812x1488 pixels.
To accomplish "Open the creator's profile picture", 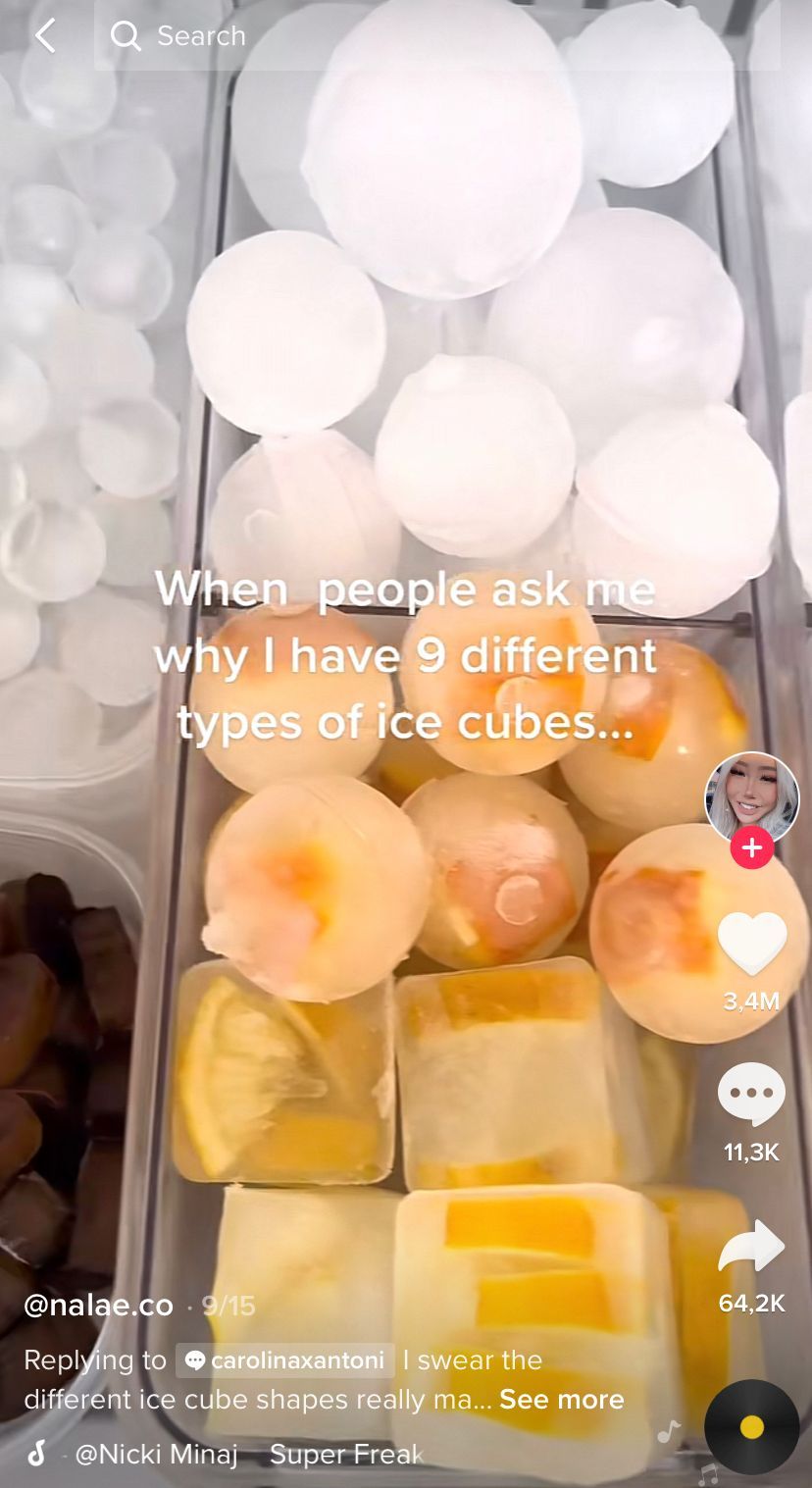I will click(x=751, y=798).
